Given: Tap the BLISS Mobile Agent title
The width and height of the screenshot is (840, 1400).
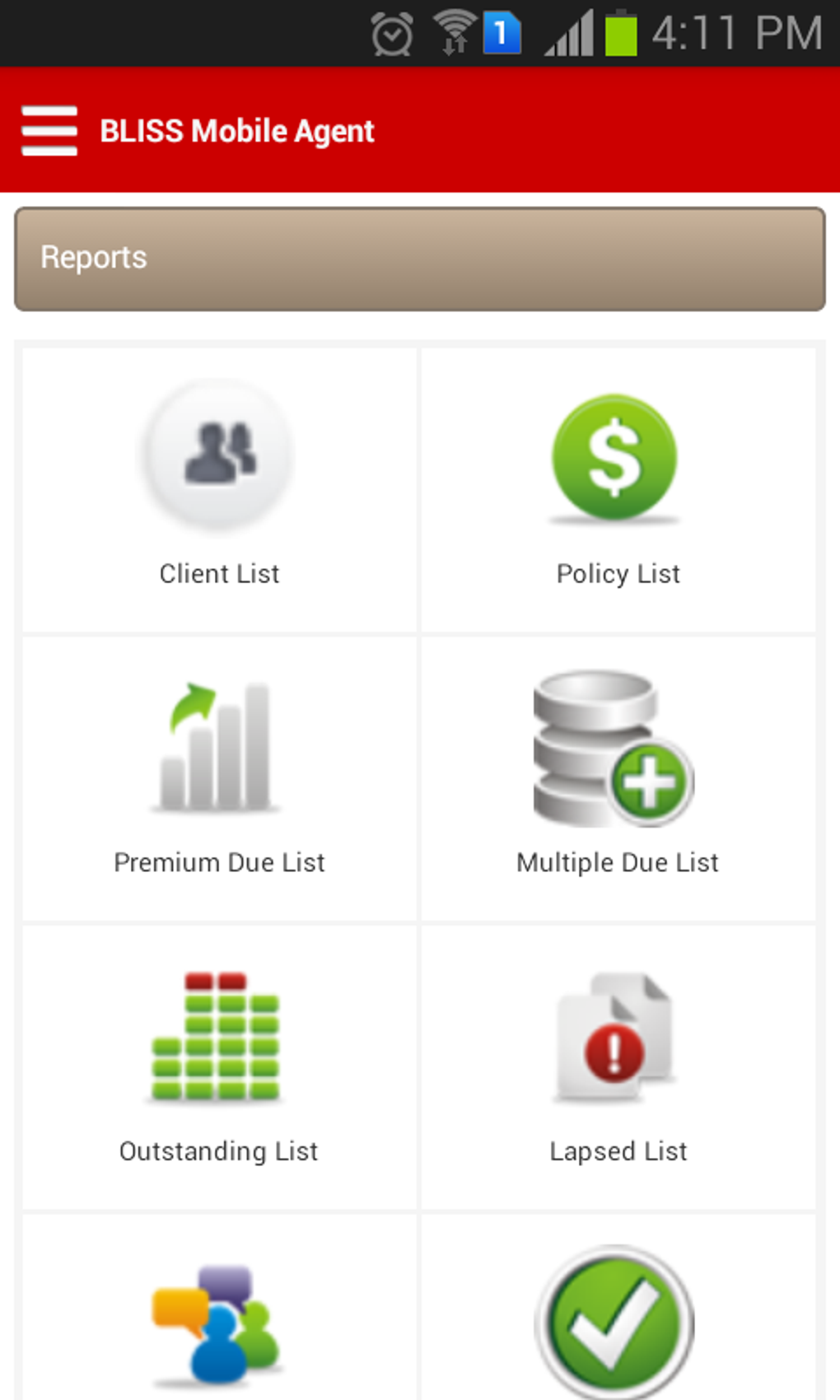Looking at the screenshot, I should point(236,130).
